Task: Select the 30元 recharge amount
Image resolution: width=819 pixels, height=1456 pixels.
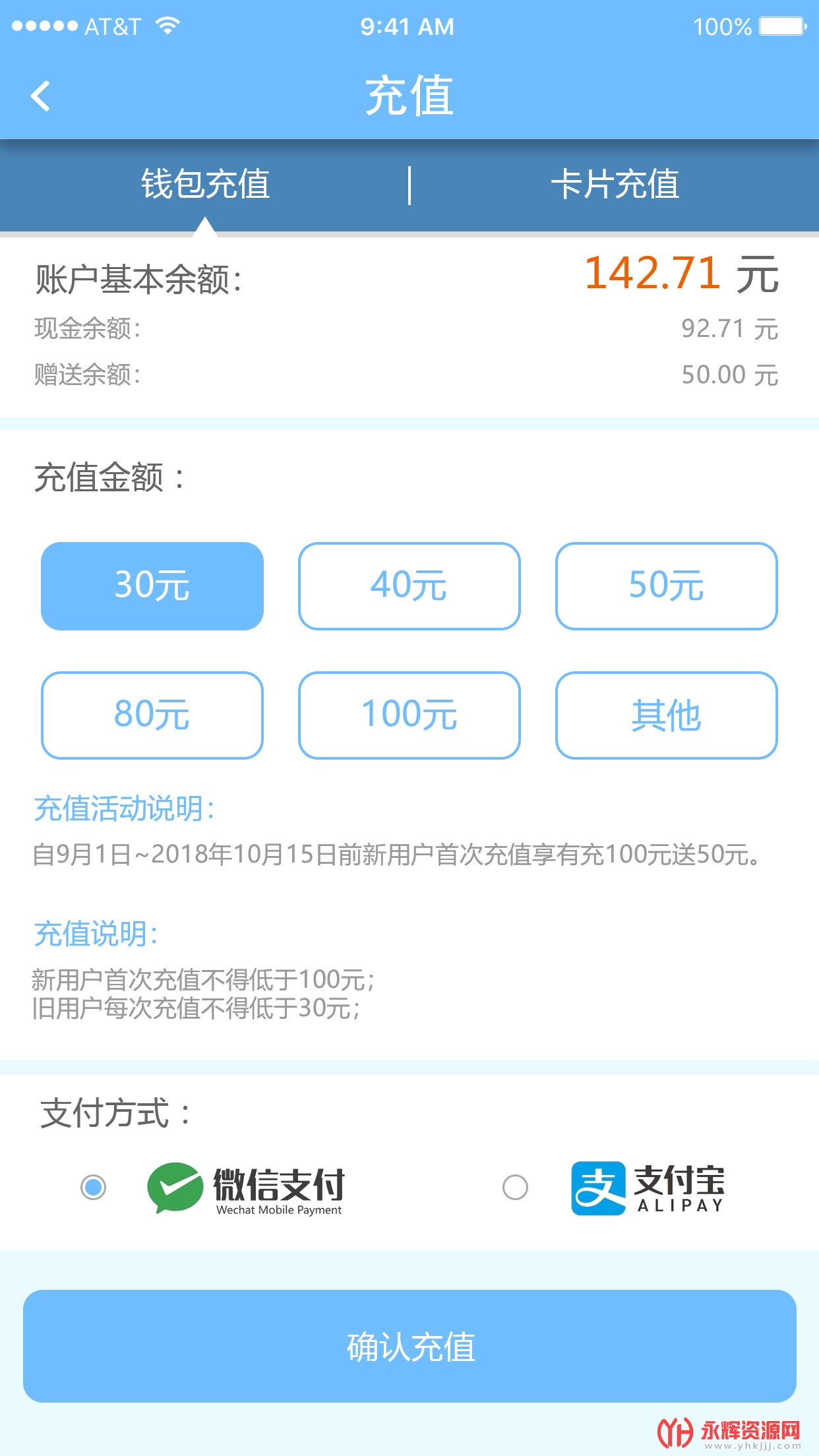Action: pos(152,586)
